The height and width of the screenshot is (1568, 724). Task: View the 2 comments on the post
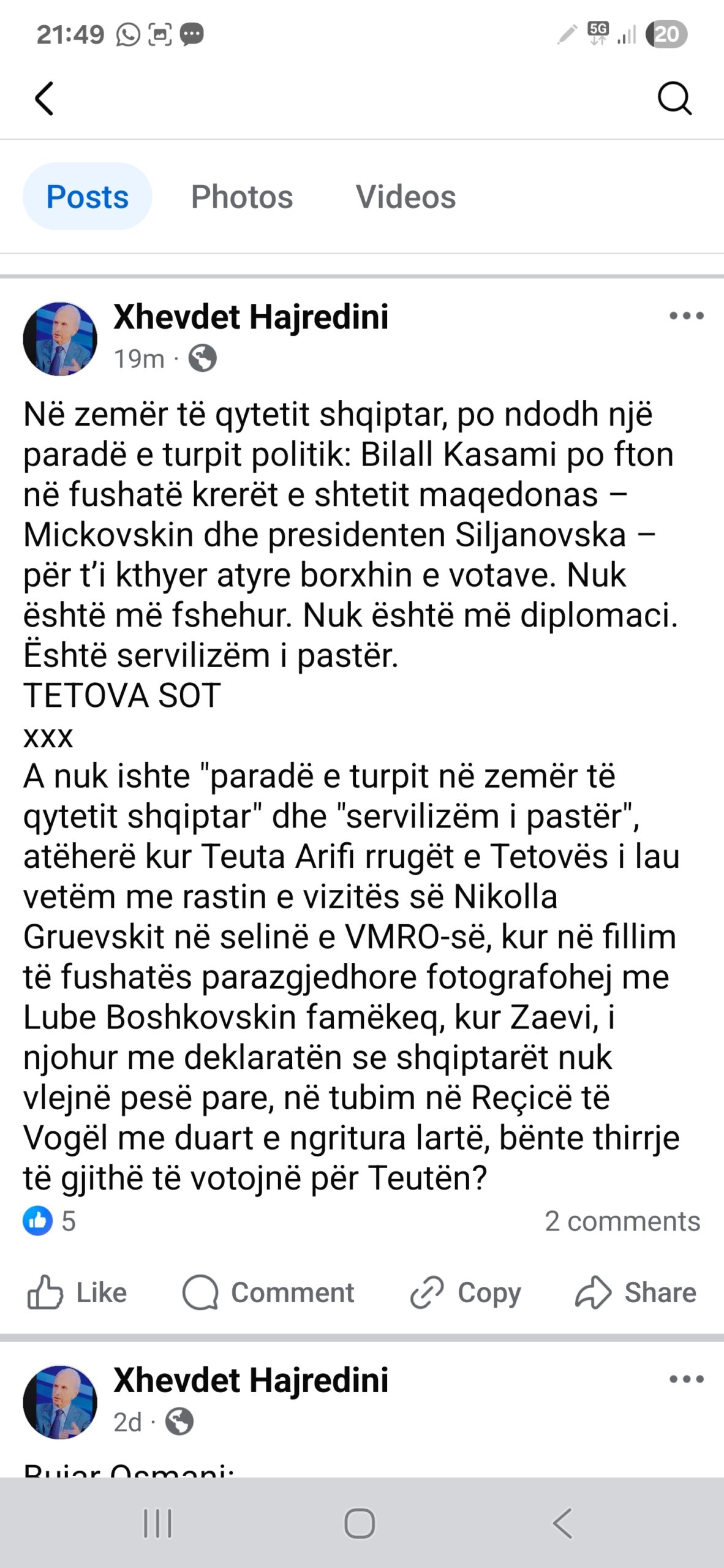pyautogui.click(x=622, y=1221)
